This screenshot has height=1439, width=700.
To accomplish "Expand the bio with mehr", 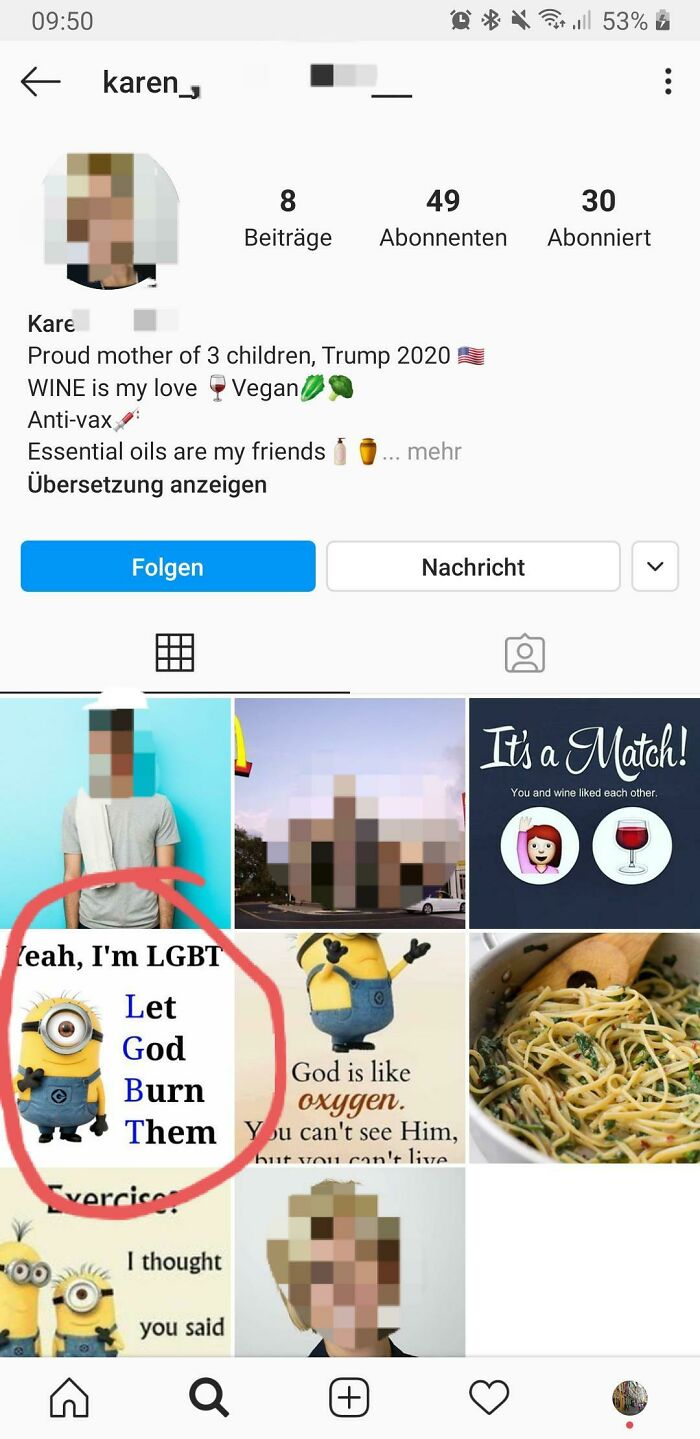I will pos(434,452).
